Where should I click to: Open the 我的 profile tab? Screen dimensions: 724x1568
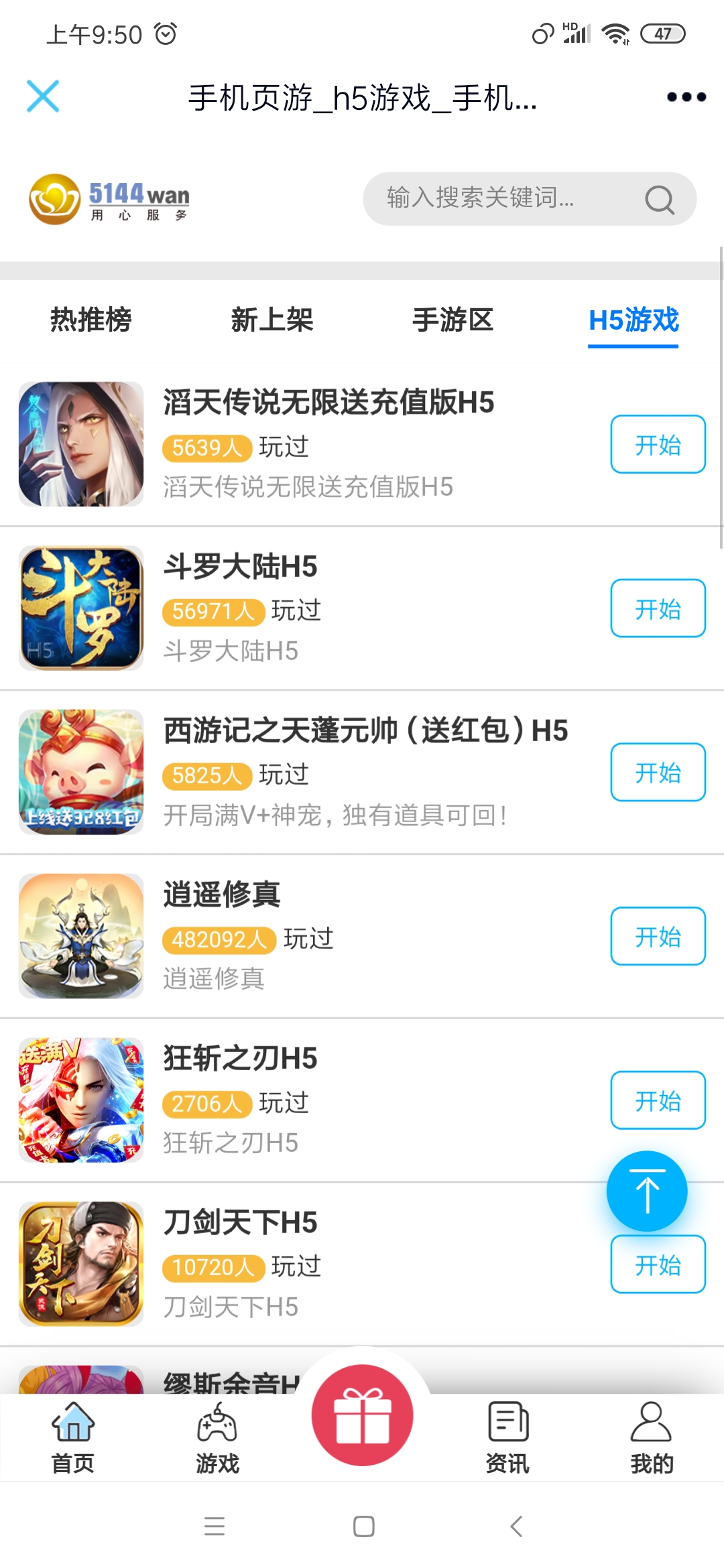651,1438
